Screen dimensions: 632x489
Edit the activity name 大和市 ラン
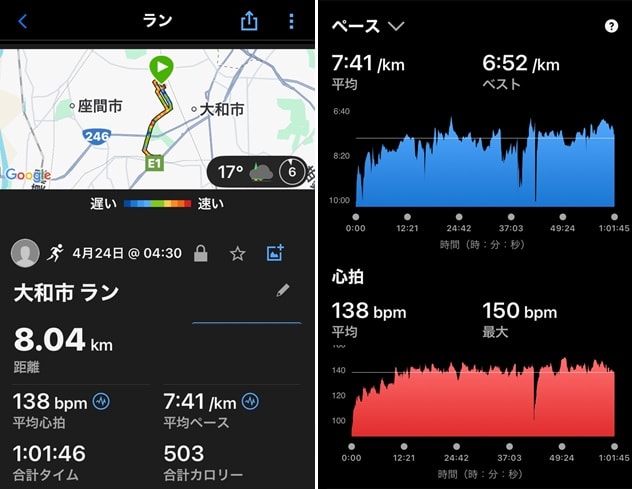(x=283, y=291)
